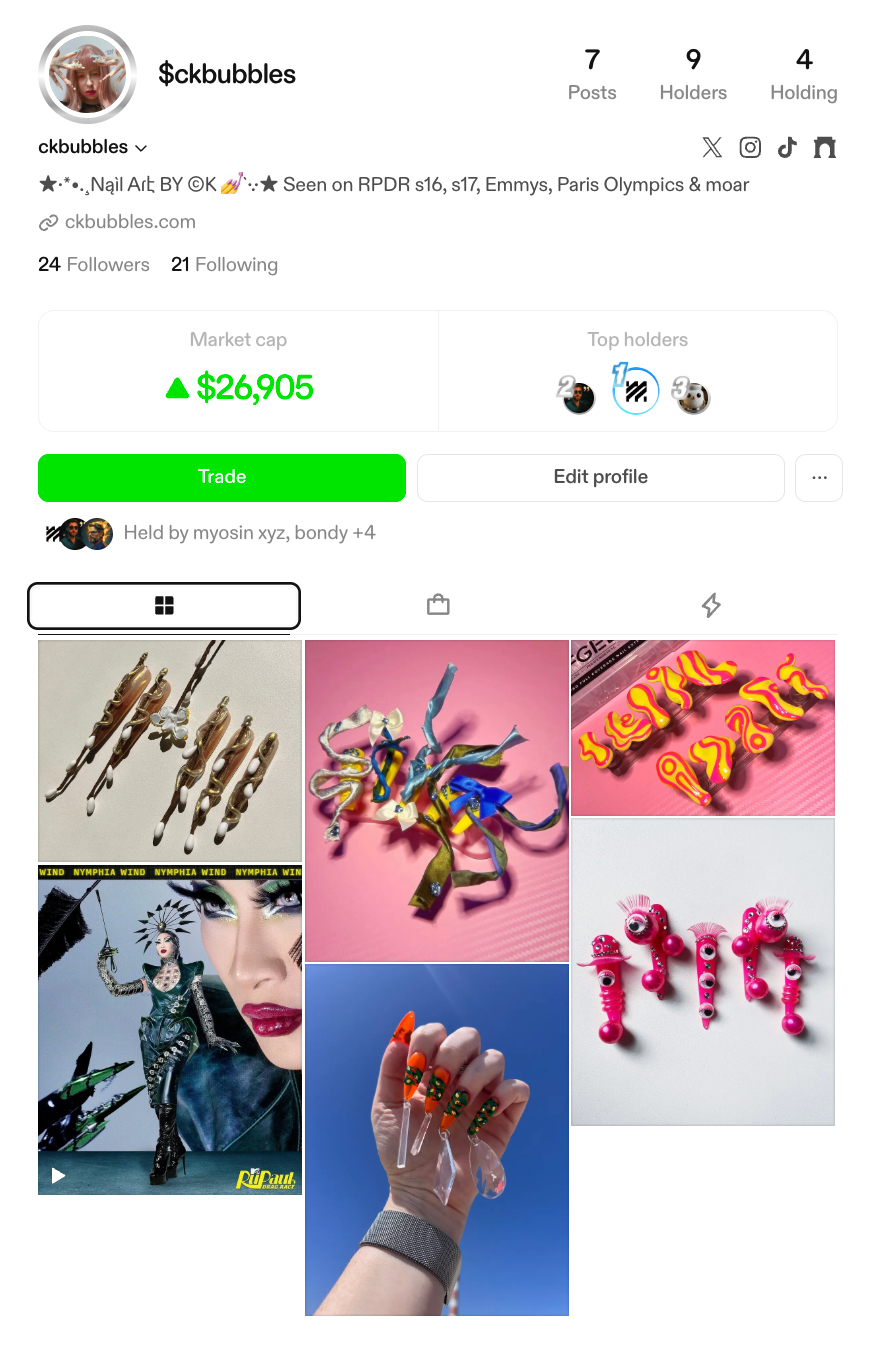872x1353 pixels.
Task: Open the ckbubbles.com website link
Action: click(129, 222)
